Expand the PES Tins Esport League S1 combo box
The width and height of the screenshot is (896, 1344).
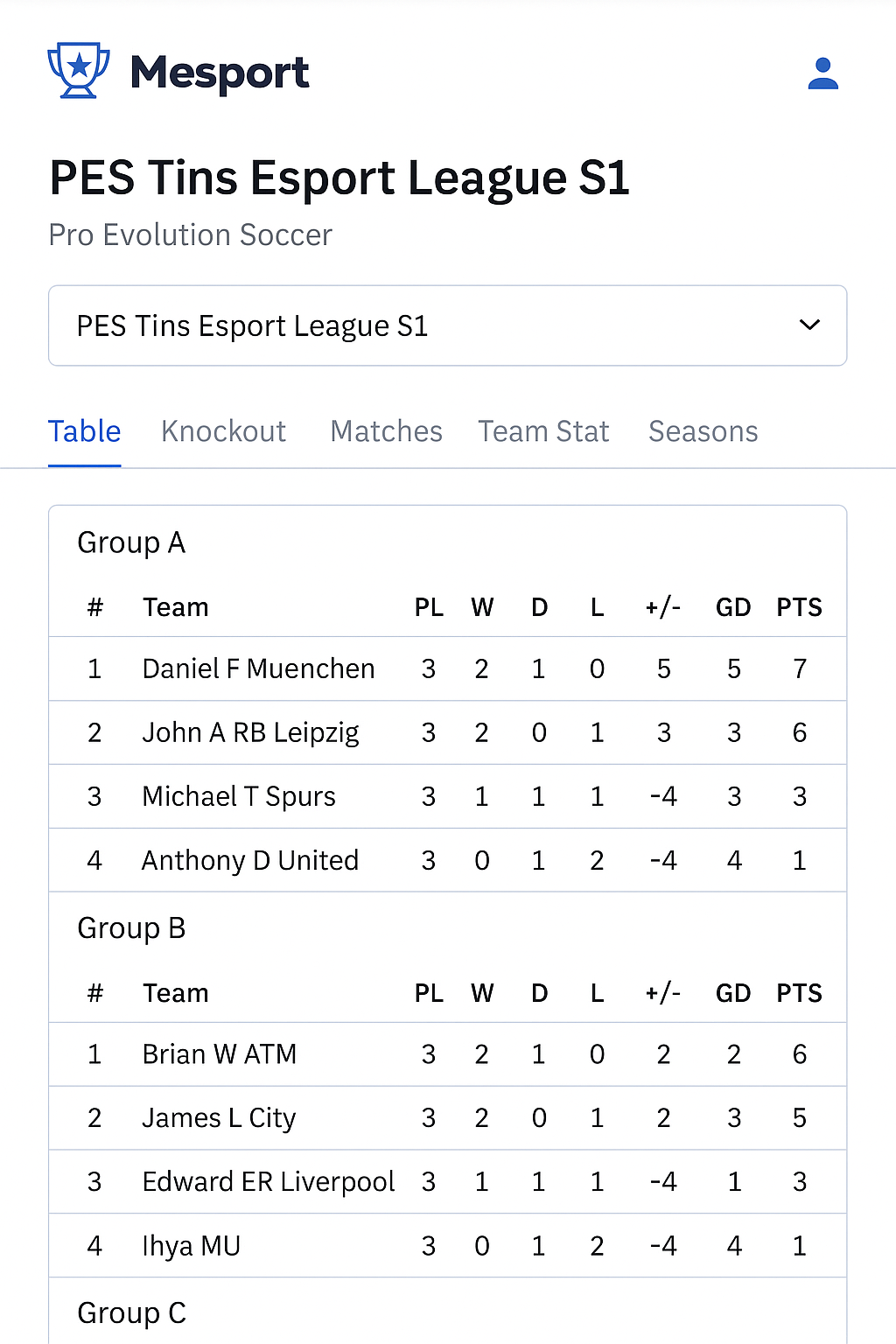click(x=447, y=325)
